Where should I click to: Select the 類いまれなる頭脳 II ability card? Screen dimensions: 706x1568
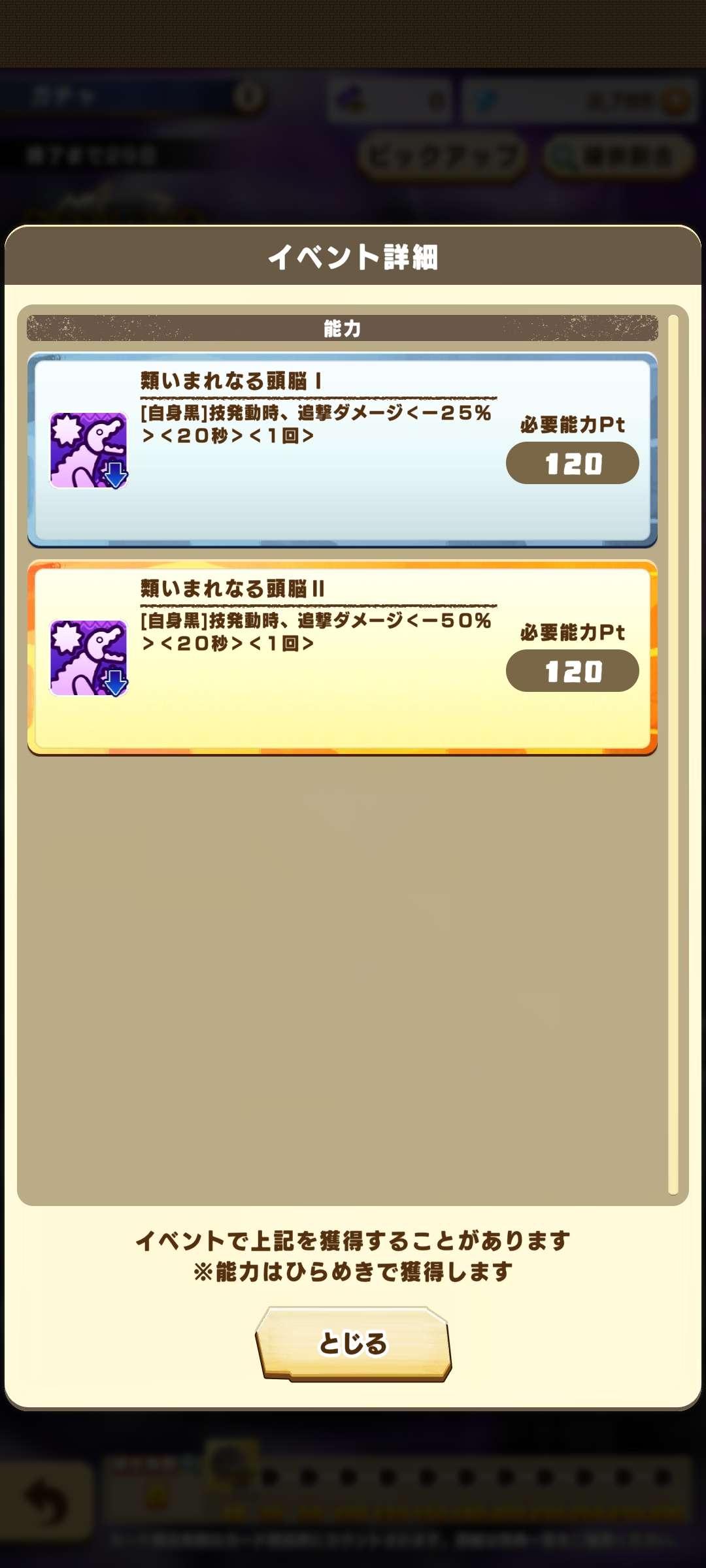[x=341, y=657]
